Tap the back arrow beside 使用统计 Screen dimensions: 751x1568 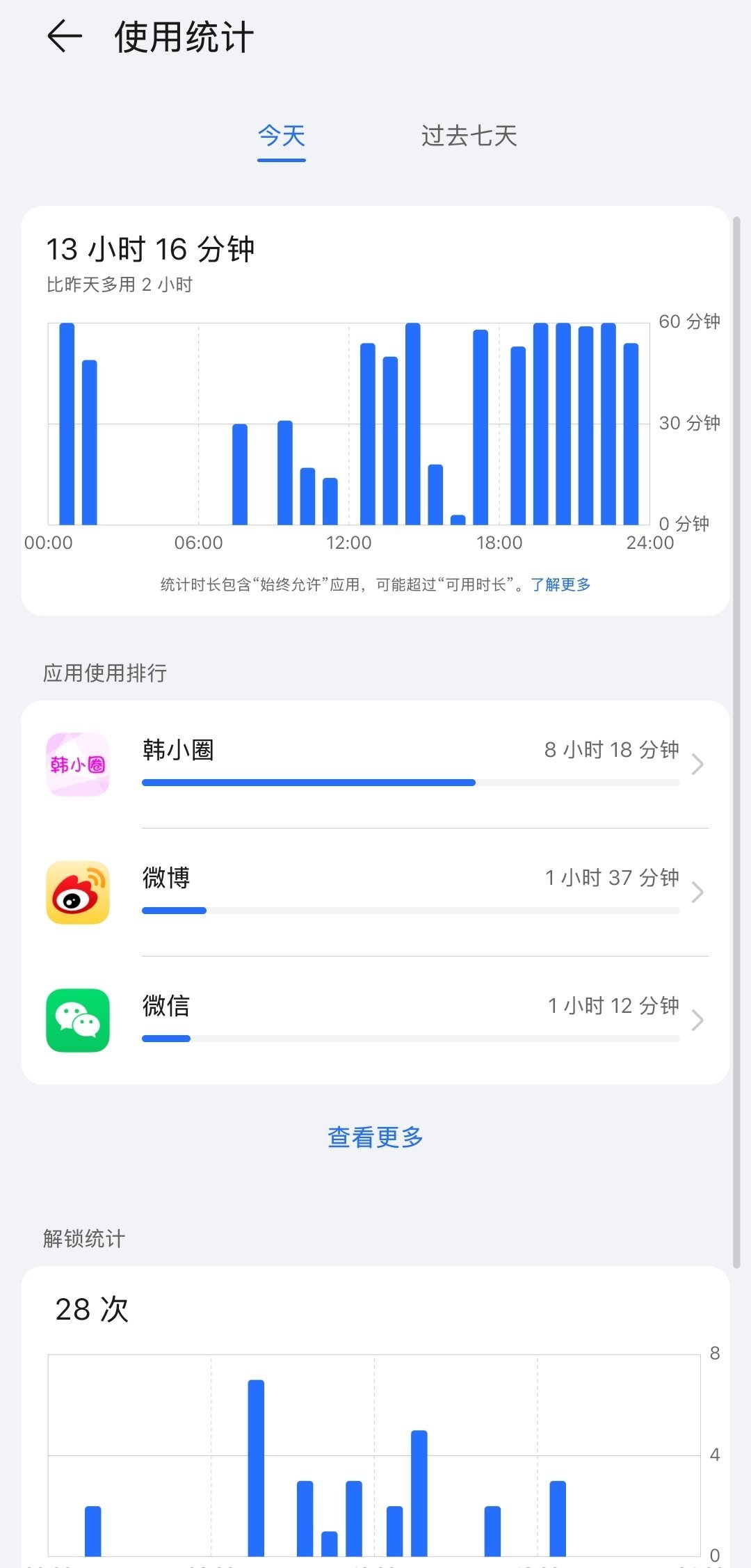point(65,36)
